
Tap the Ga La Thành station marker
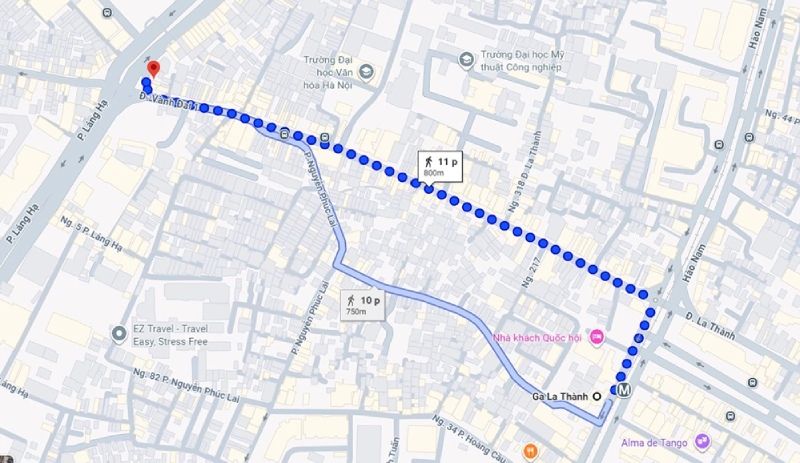click(598, 396)
